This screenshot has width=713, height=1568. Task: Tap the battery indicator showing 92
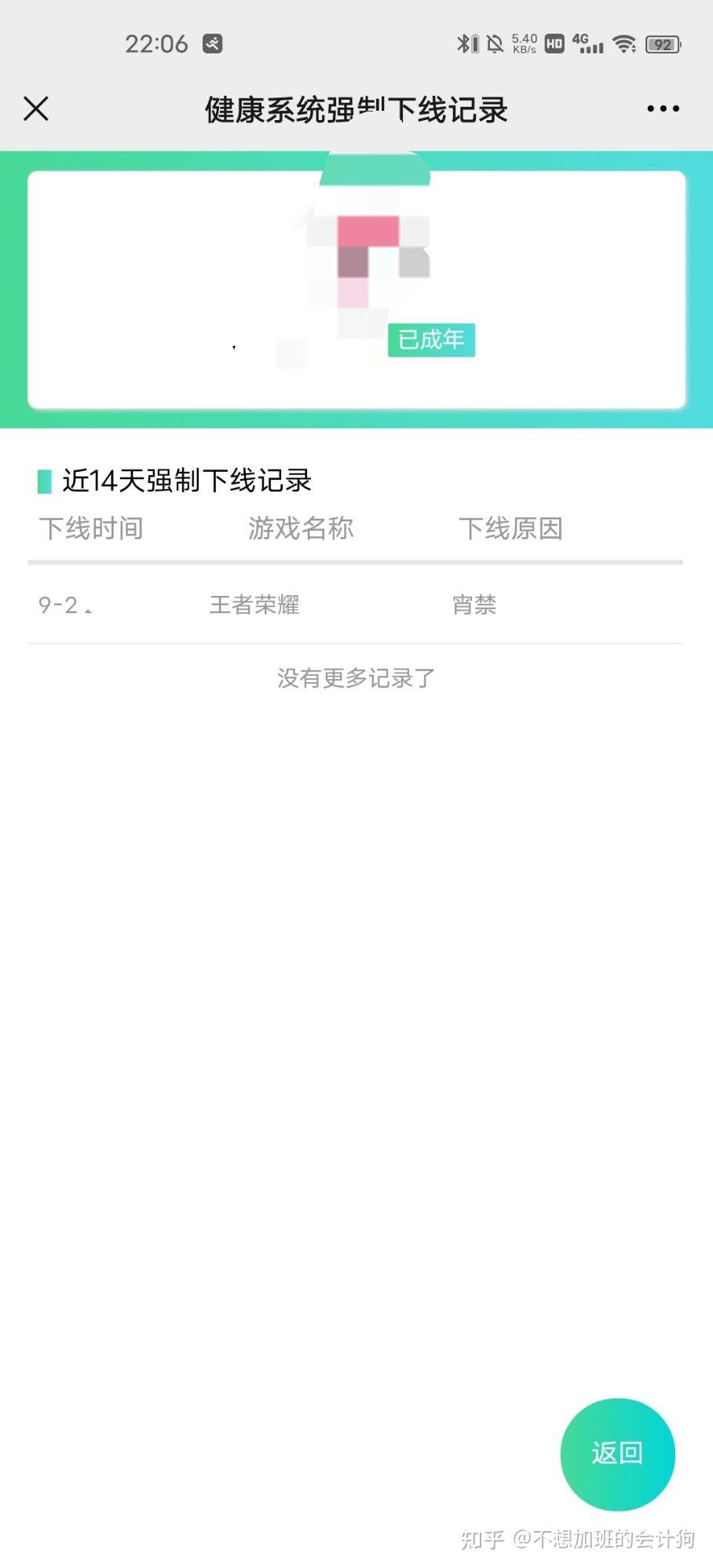[662, 43]
